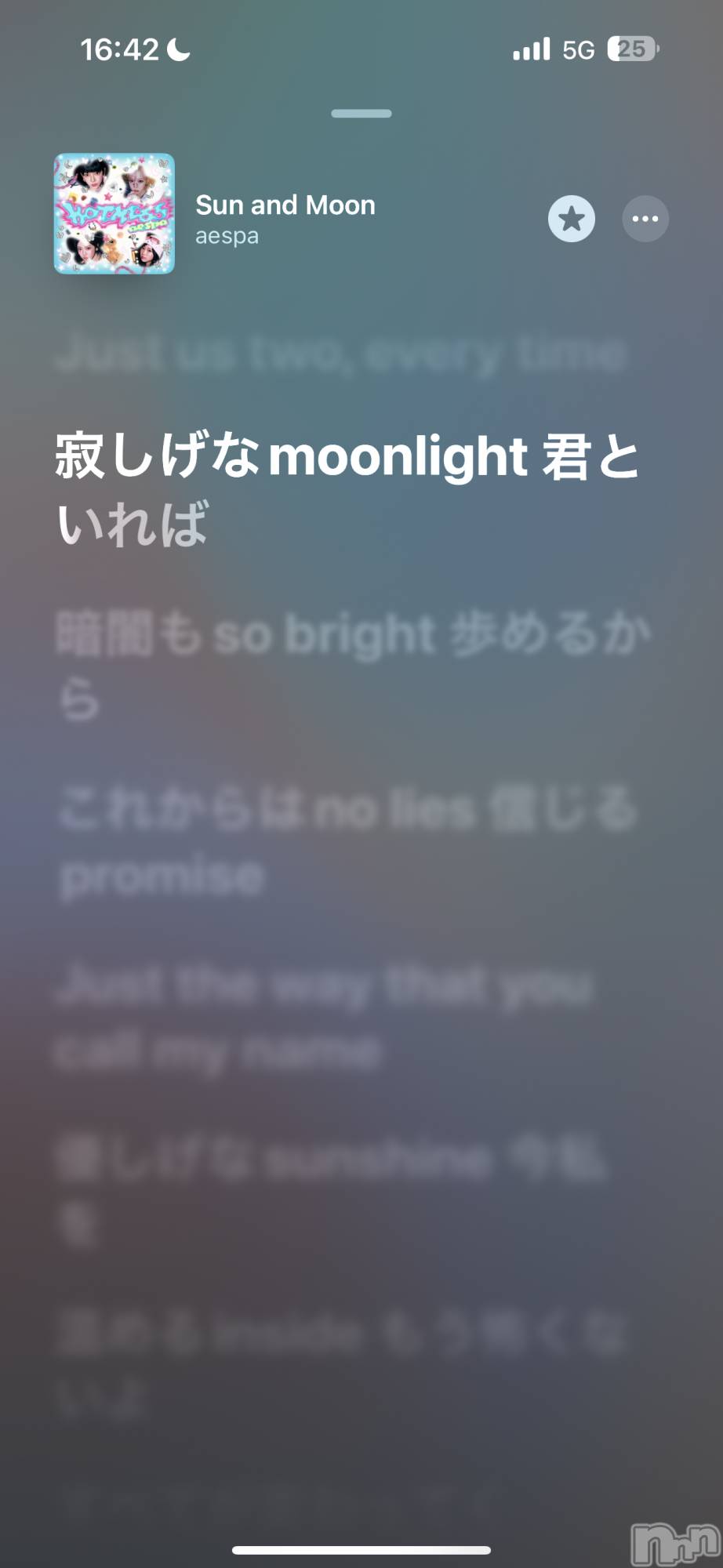Favorite the song Sun and Moon

coord(571,219)
